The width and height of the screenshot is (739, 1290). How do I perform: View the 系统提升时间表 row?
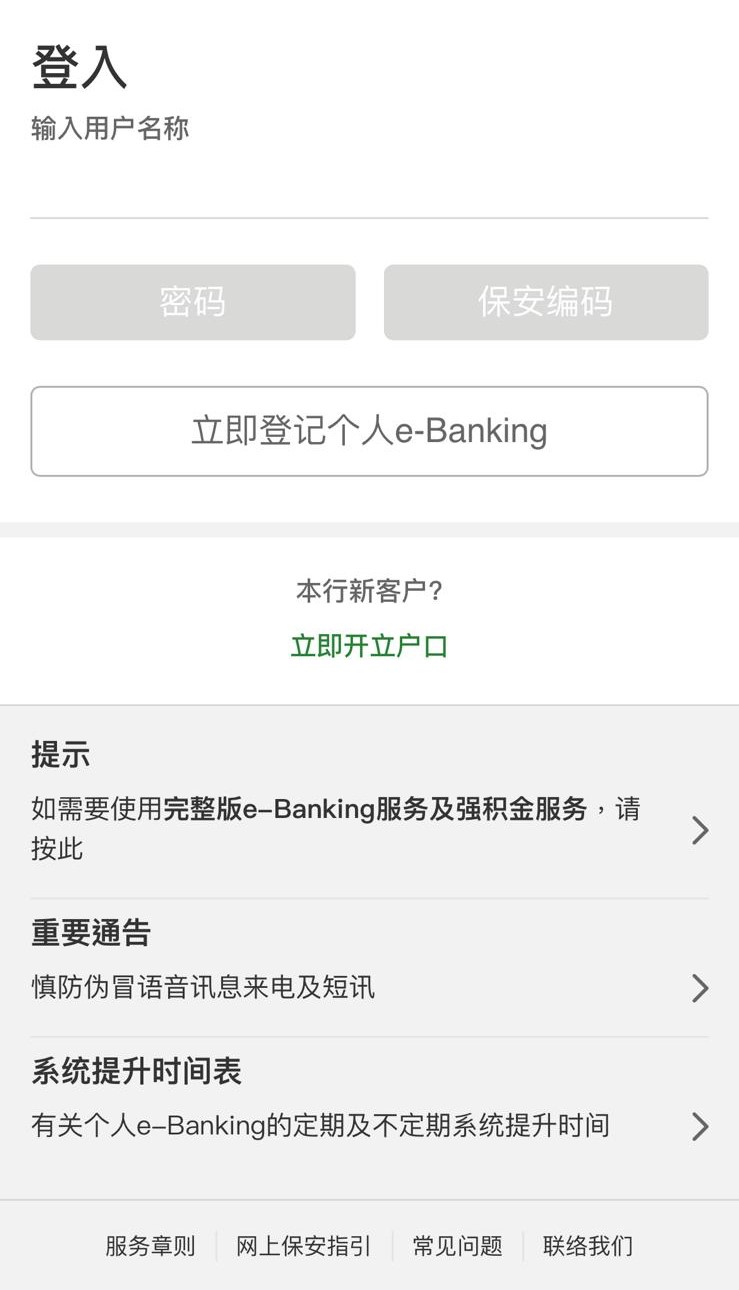pos(369,1105)
